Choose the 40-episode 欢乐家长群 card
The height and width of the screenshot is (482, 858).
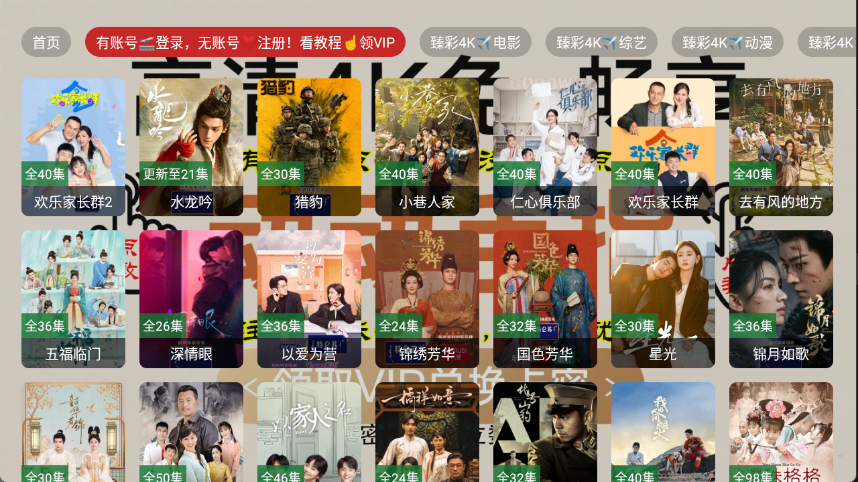(x=663, y=147)
